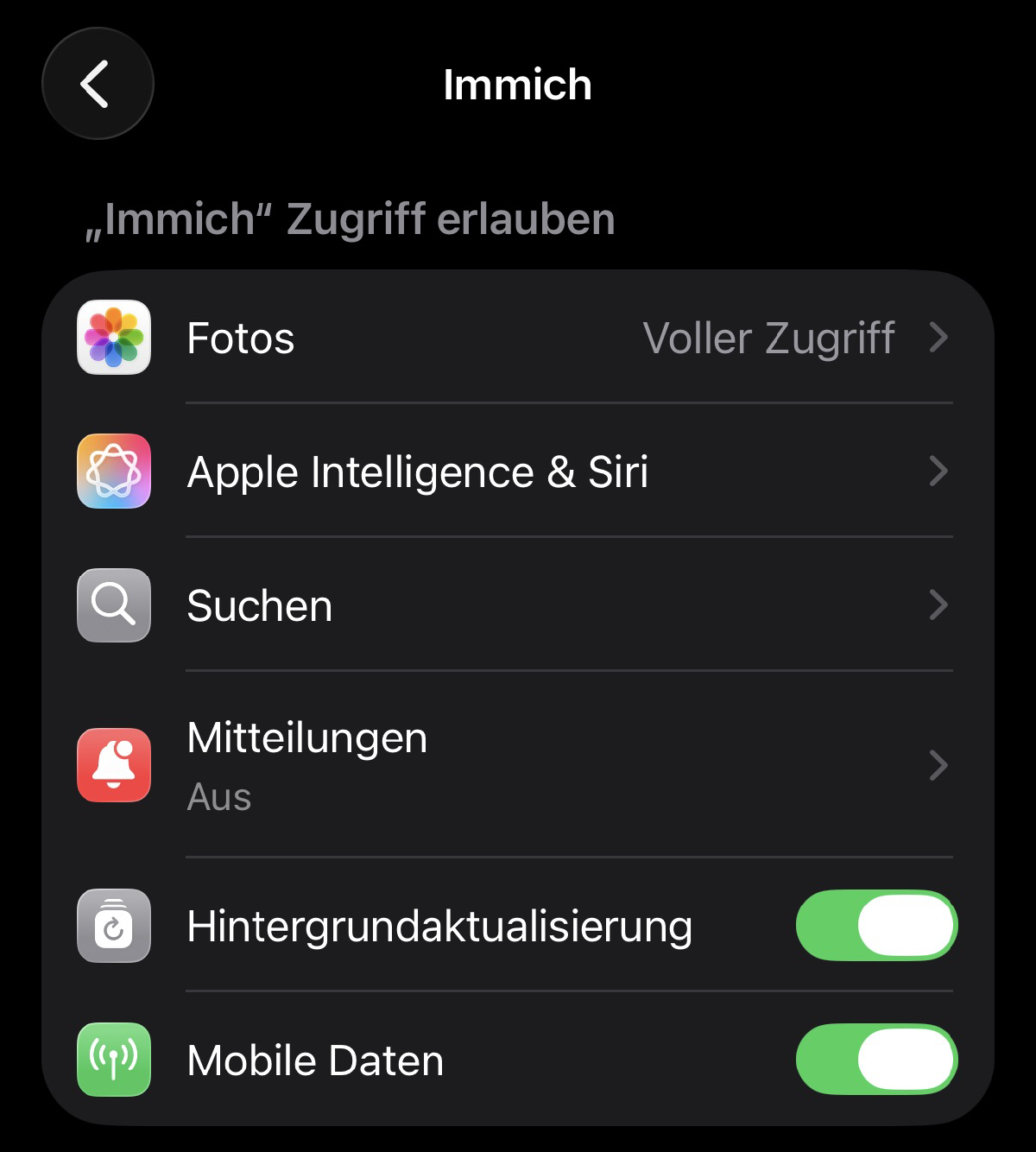This screenshot has width=1036, height=1152.
Task: Select the Apple Intelligence & Siri icon
Action: (113, 472)
